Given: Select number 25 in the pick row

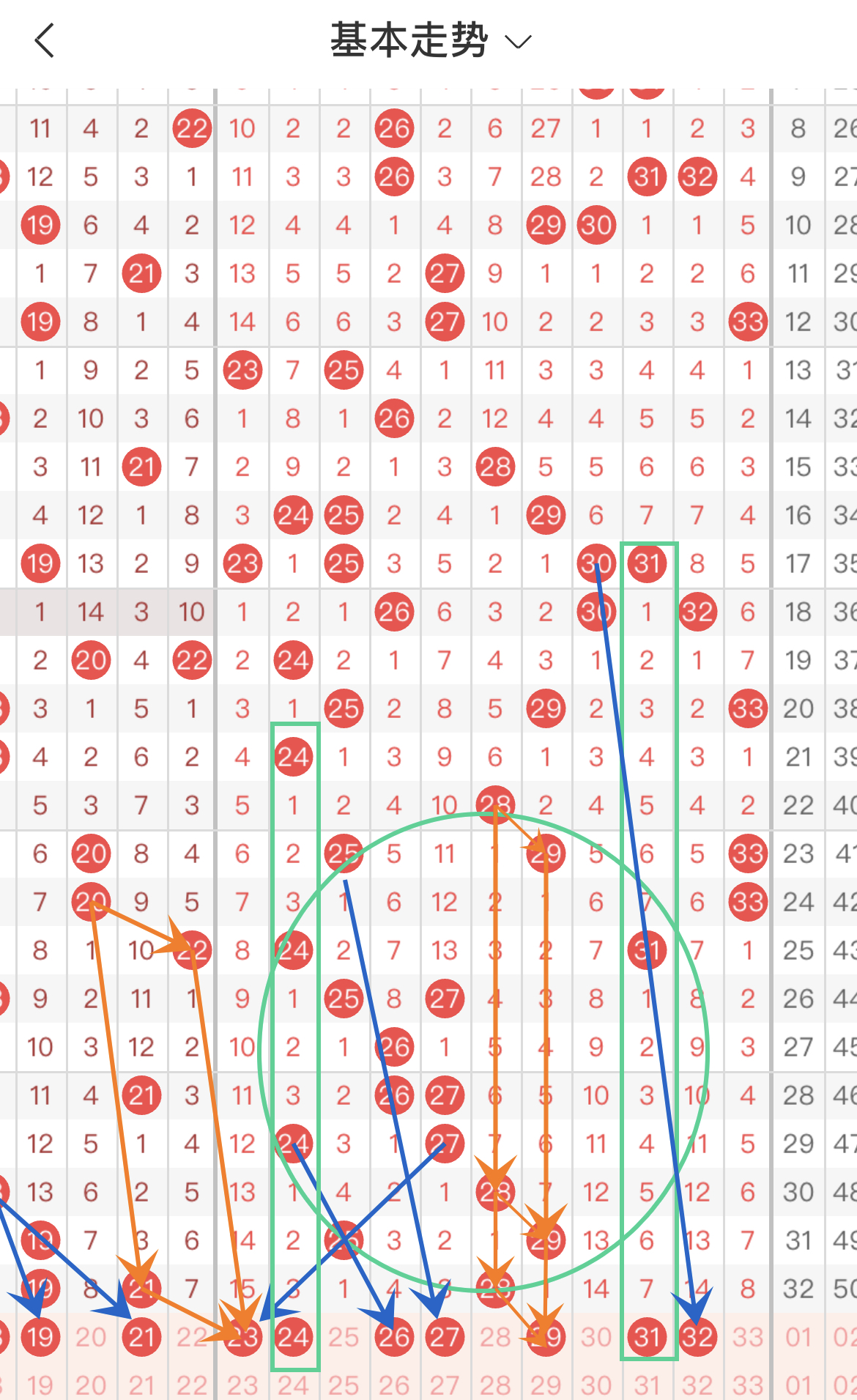Looking at the screenshot, I should tap(344, 1337).
